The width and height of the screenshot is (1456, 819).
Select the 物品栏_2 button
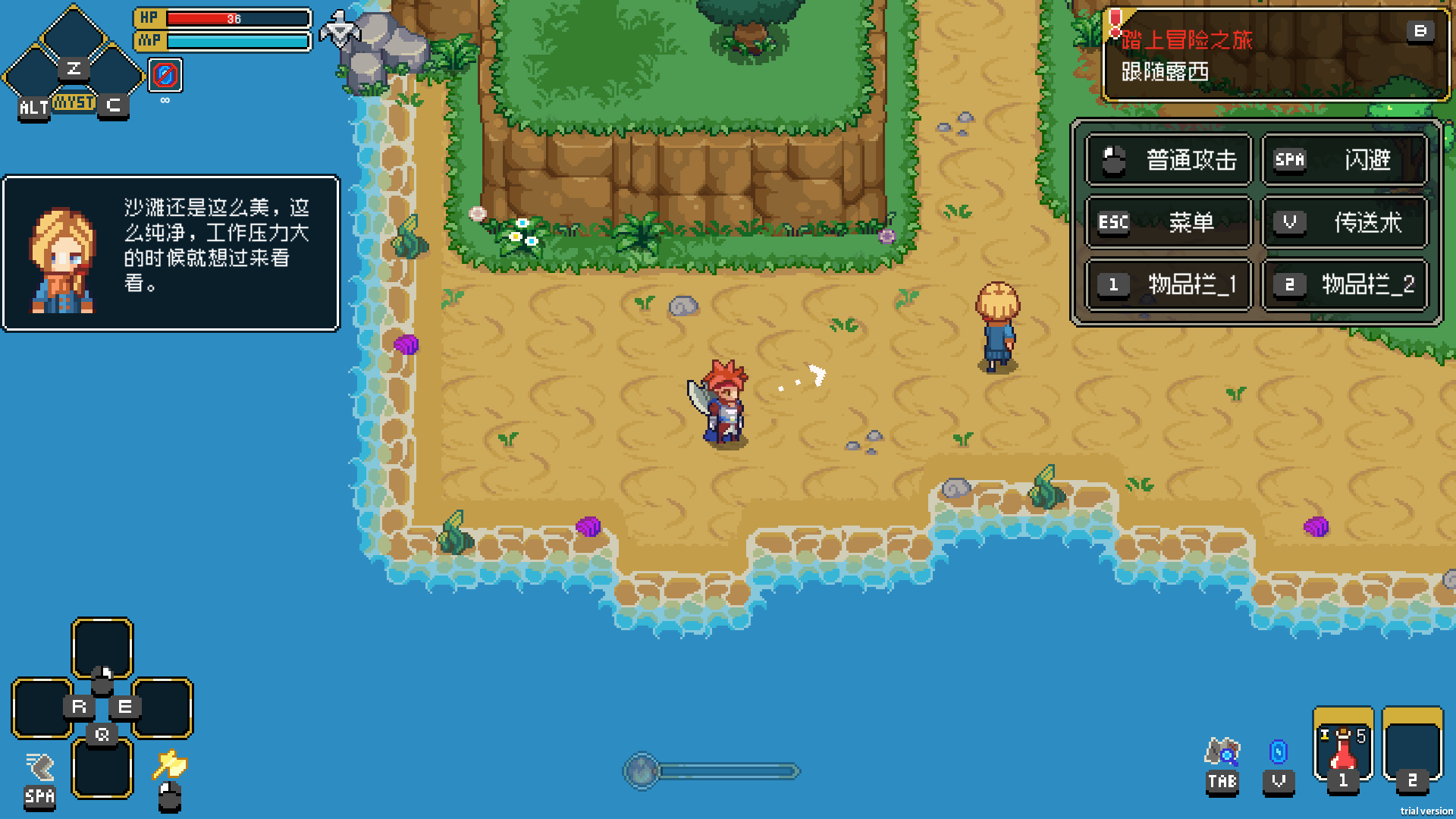click(1345, 285)
